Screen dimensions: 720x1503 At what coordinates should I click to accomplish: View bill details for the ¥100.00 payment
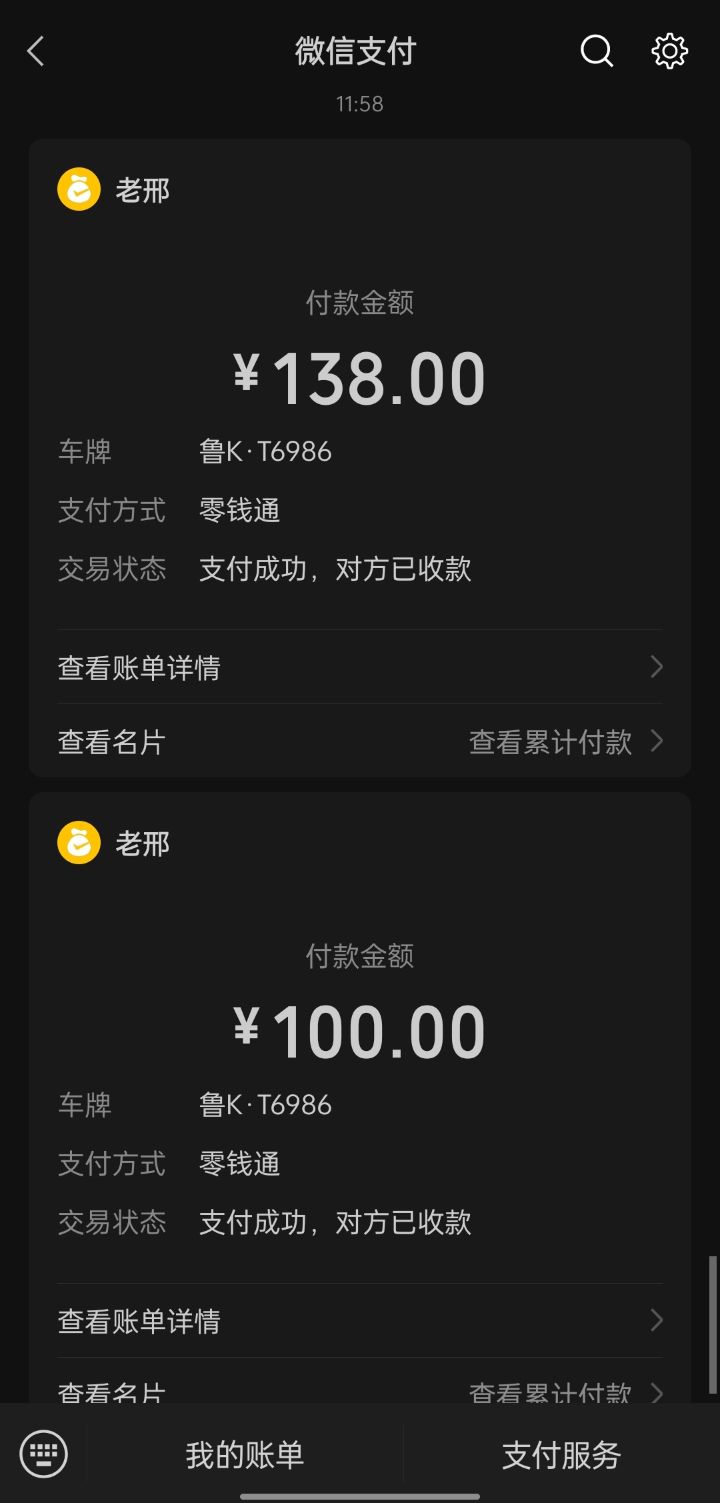tap(360, 1321)
